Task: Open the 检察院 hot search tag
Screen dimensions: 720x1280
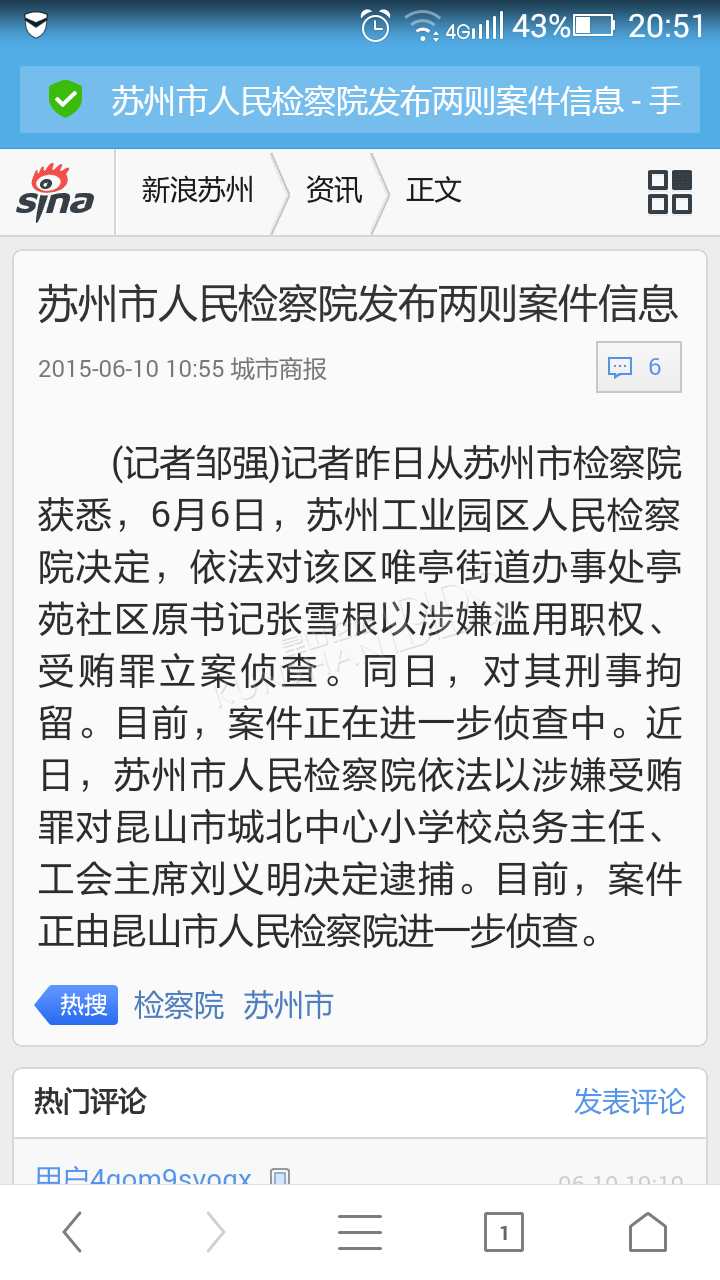Action: tap(179, 1005)
